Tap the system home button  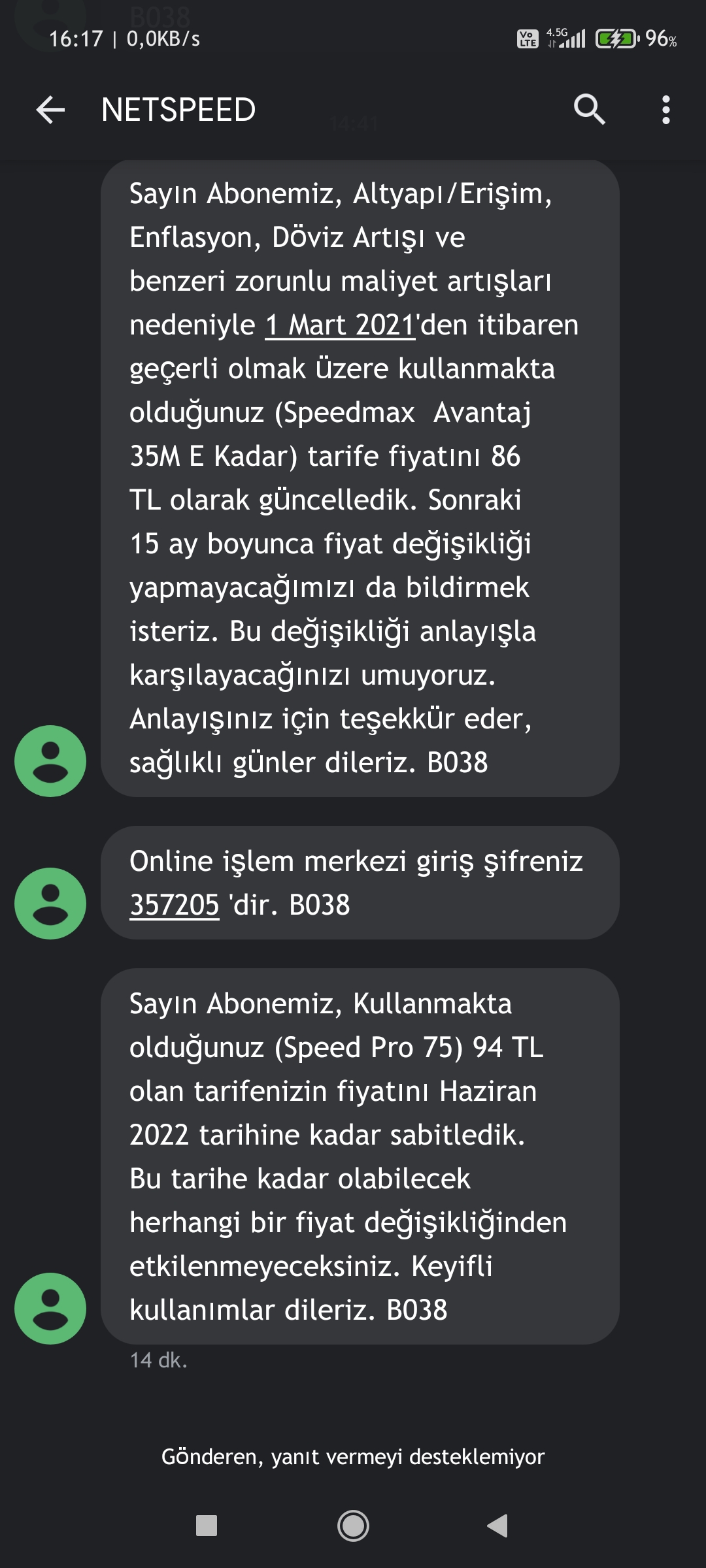pyautogui.click(x=353, y=1526)
